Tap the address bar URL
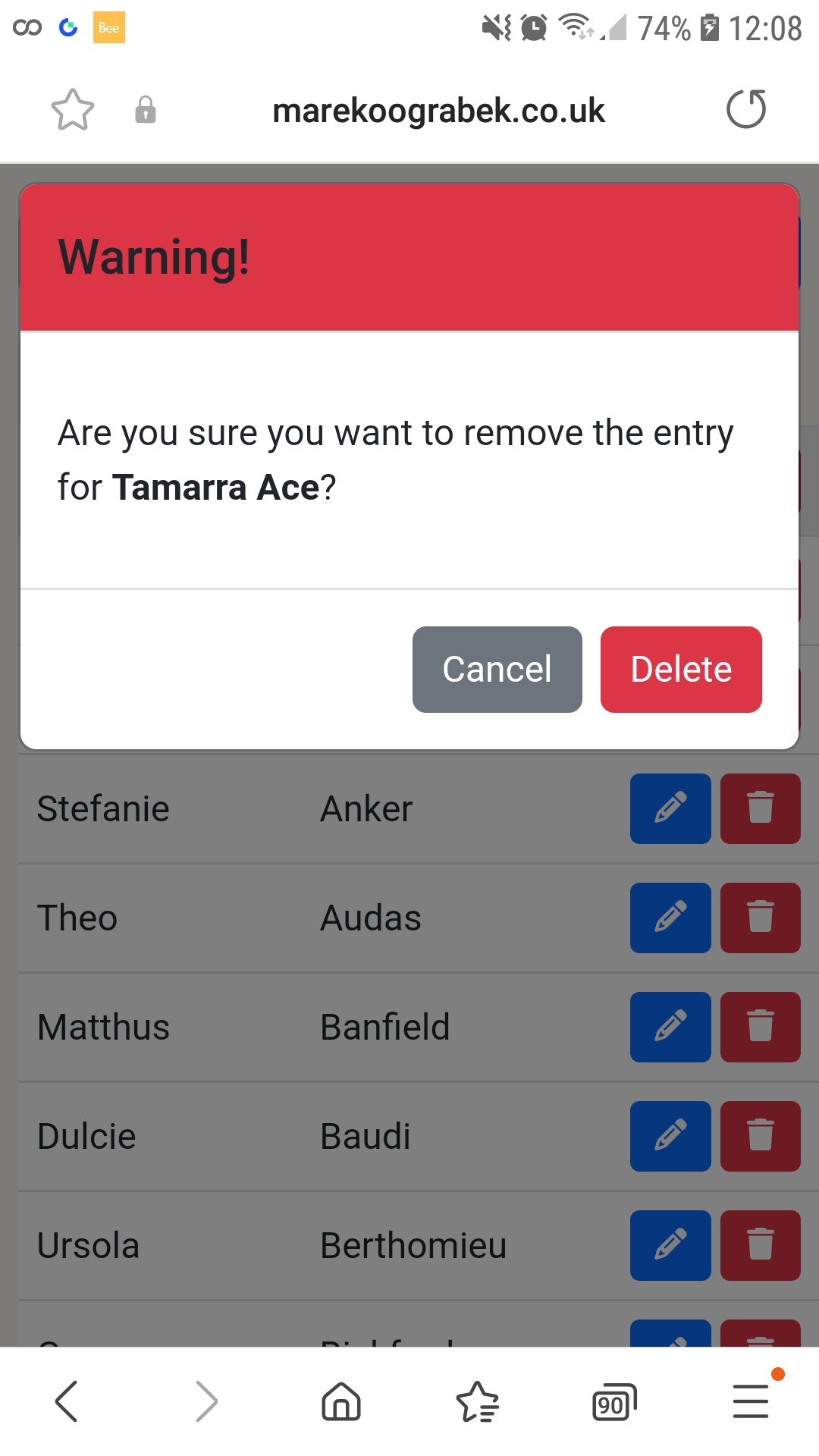The image size is (819, 1456). click(438, 111)
